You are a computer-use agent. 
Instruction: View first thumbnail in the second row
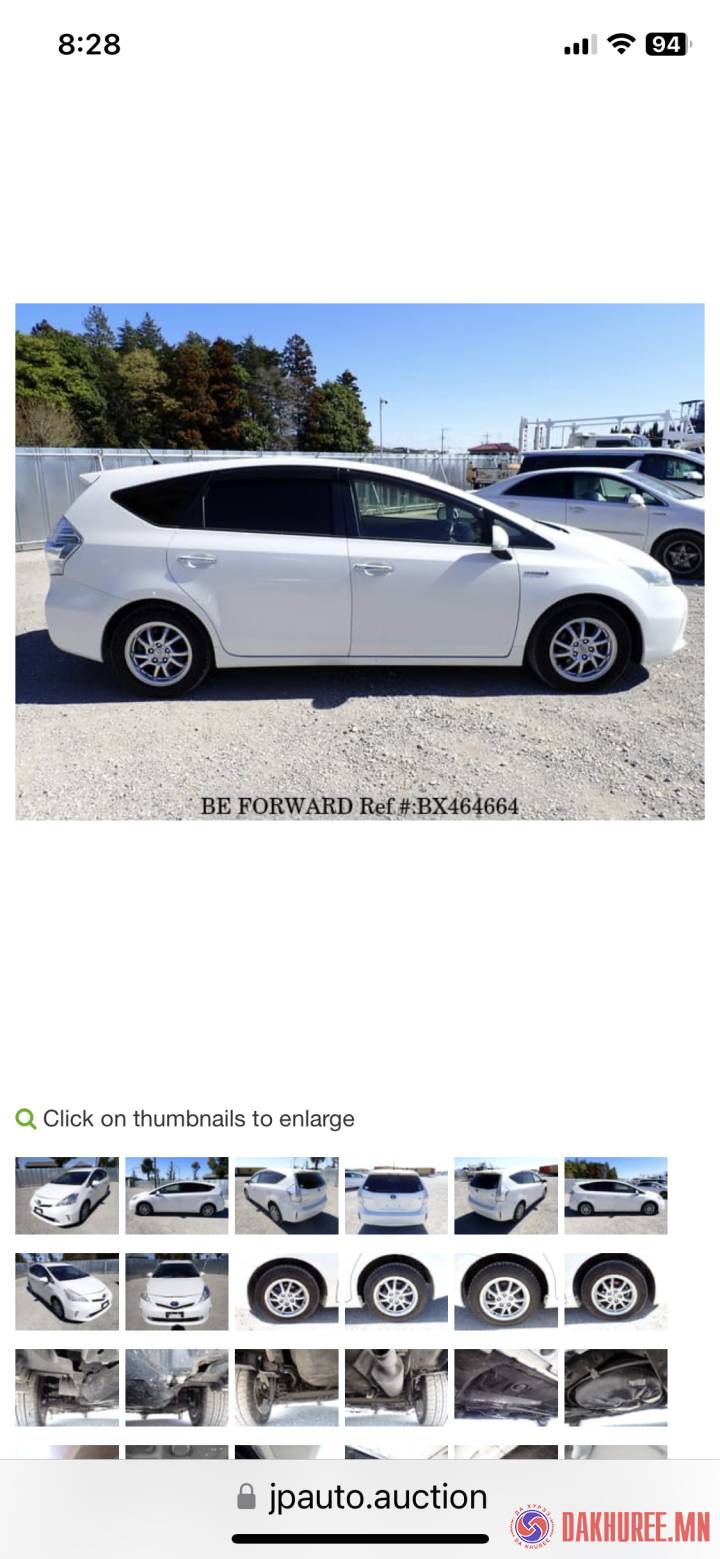[67, 1291]
